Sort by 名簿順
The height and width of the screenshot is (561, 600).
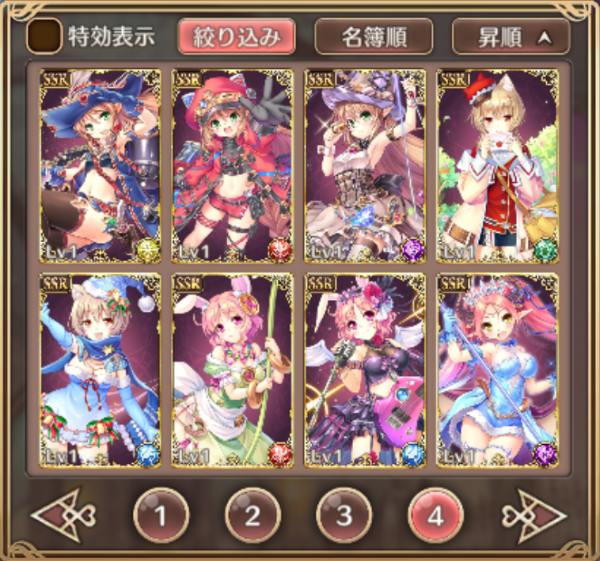coord(373,37)
